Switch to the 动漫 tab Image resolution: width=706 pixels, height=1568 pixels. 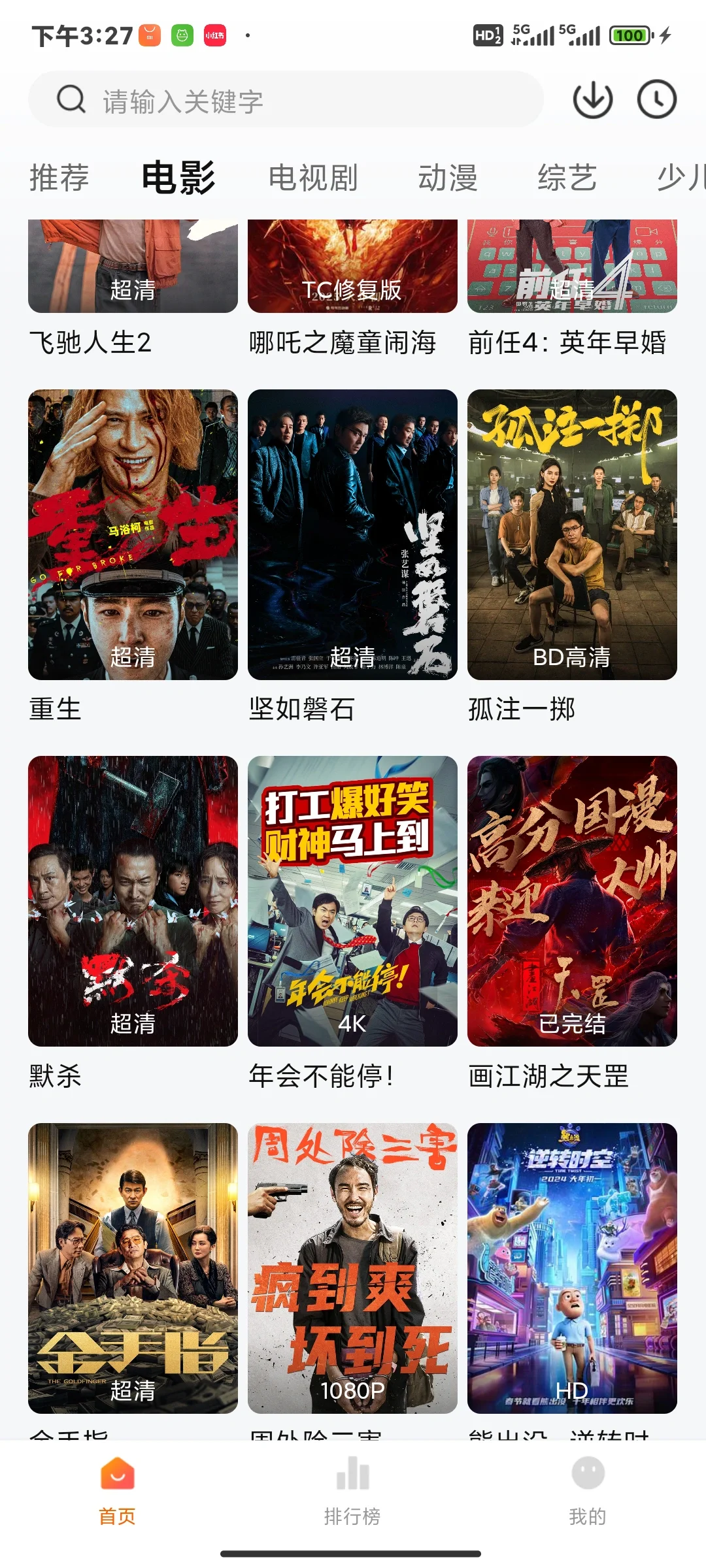pyautogui.click(x=448, y=178)
